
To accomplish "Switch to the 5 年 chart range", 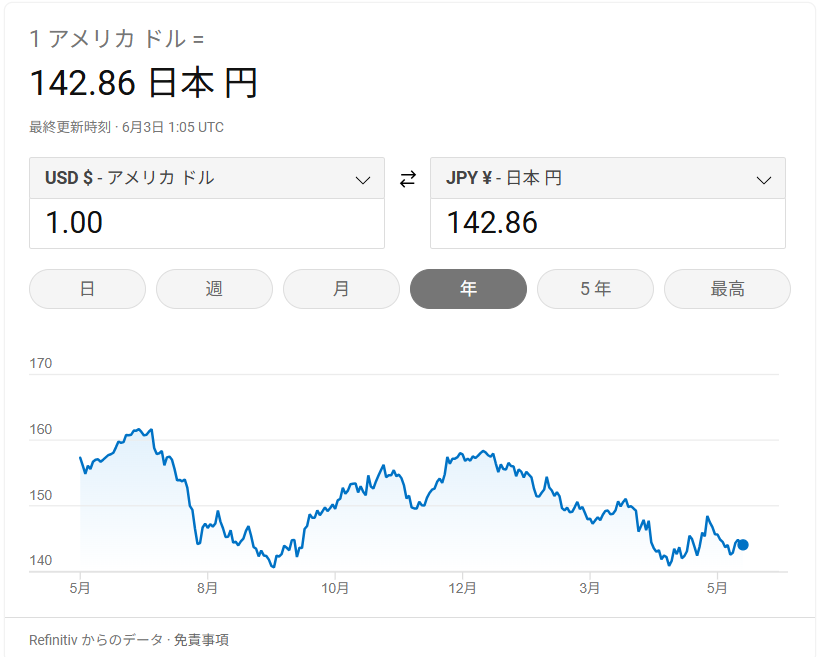I will (595, 289).
